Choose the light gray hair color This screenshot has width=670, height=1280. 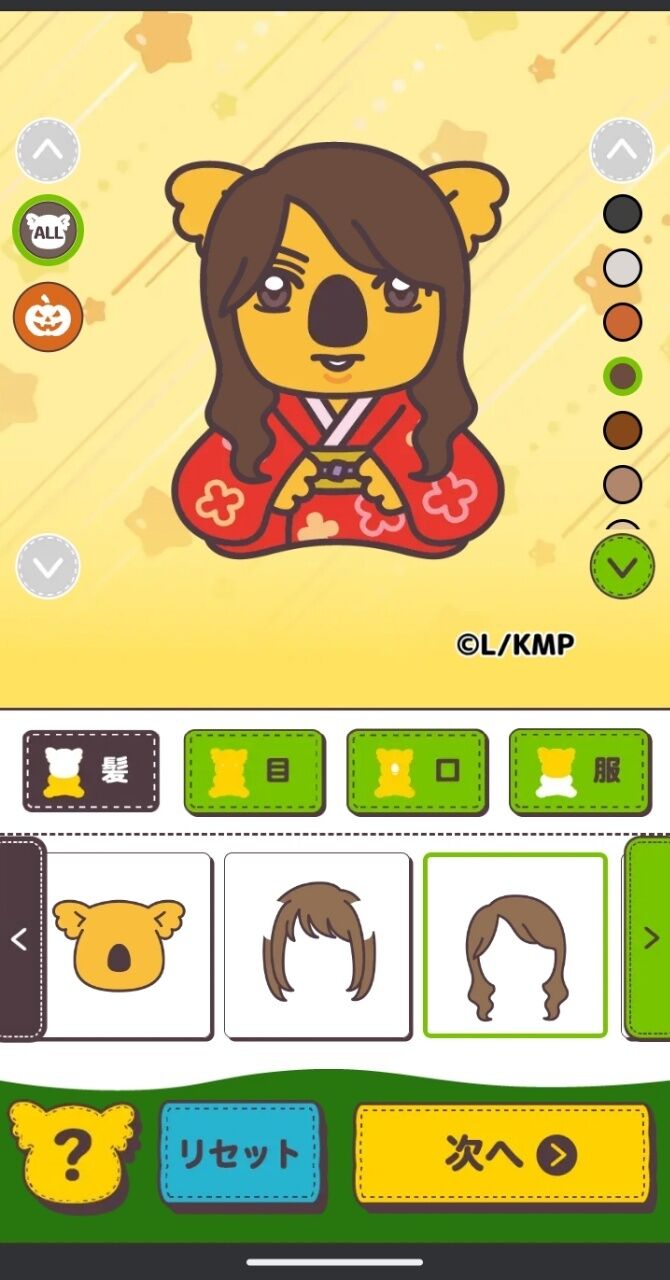click(622, 267)
